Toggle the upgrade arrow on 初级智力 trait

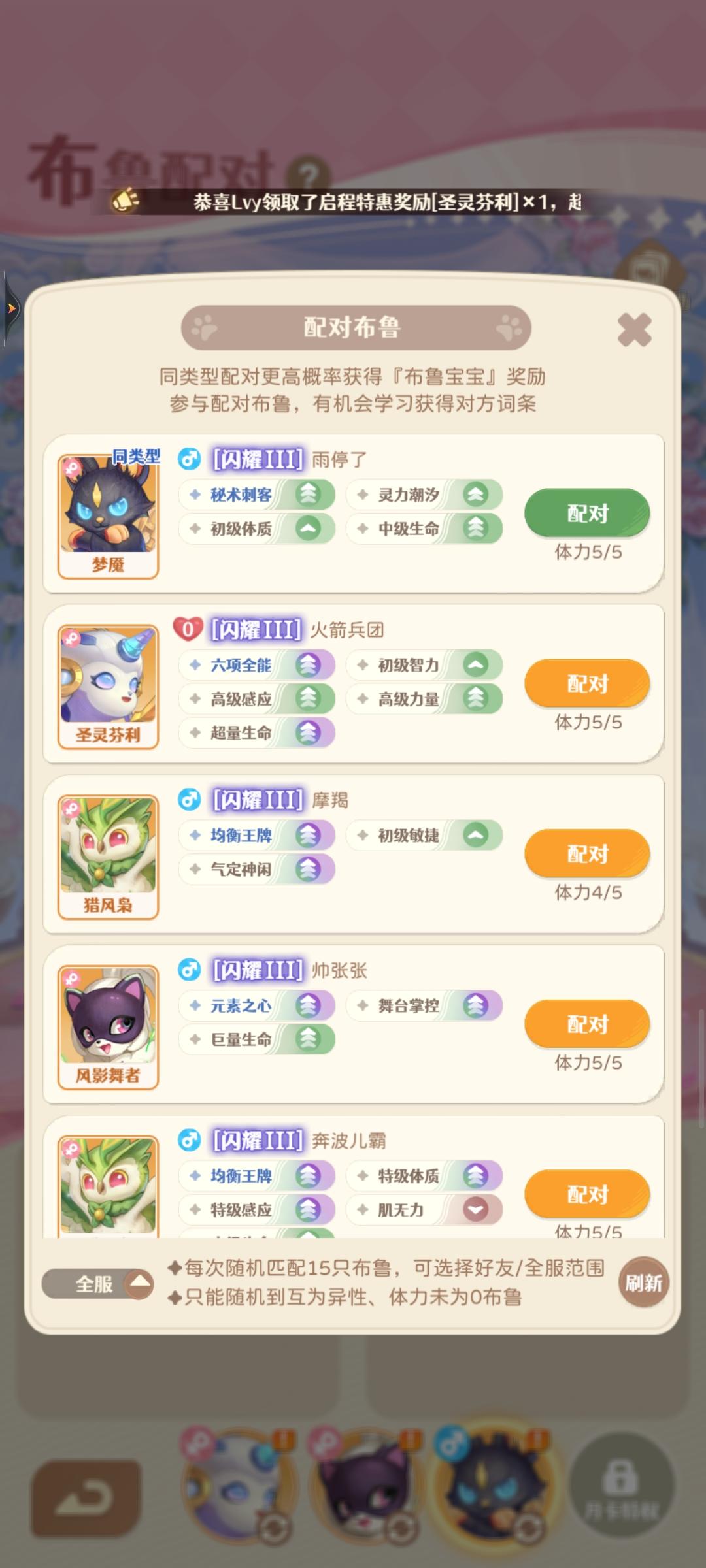pyautogui.click(x=475, y=665)
